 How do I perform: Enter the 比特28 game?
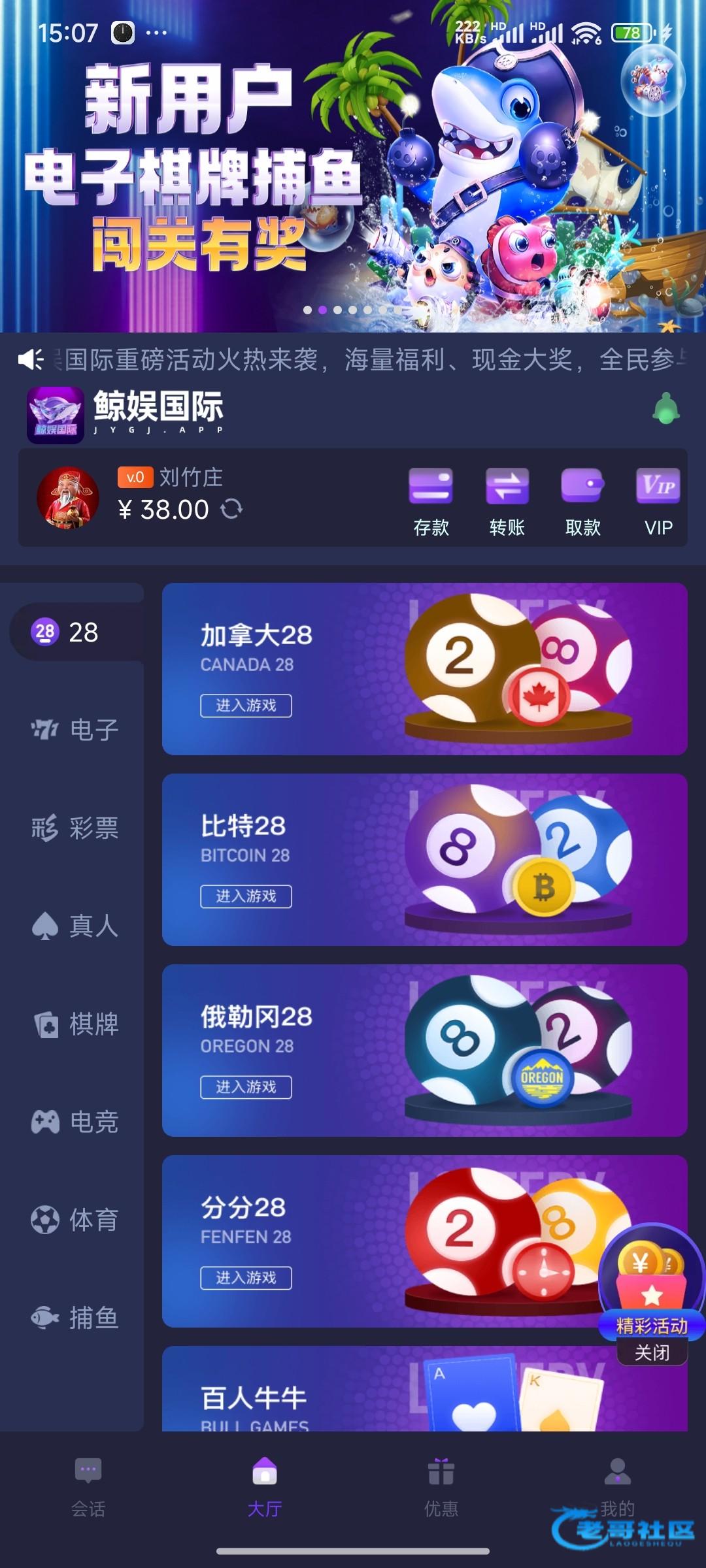(x=246, y=896)
